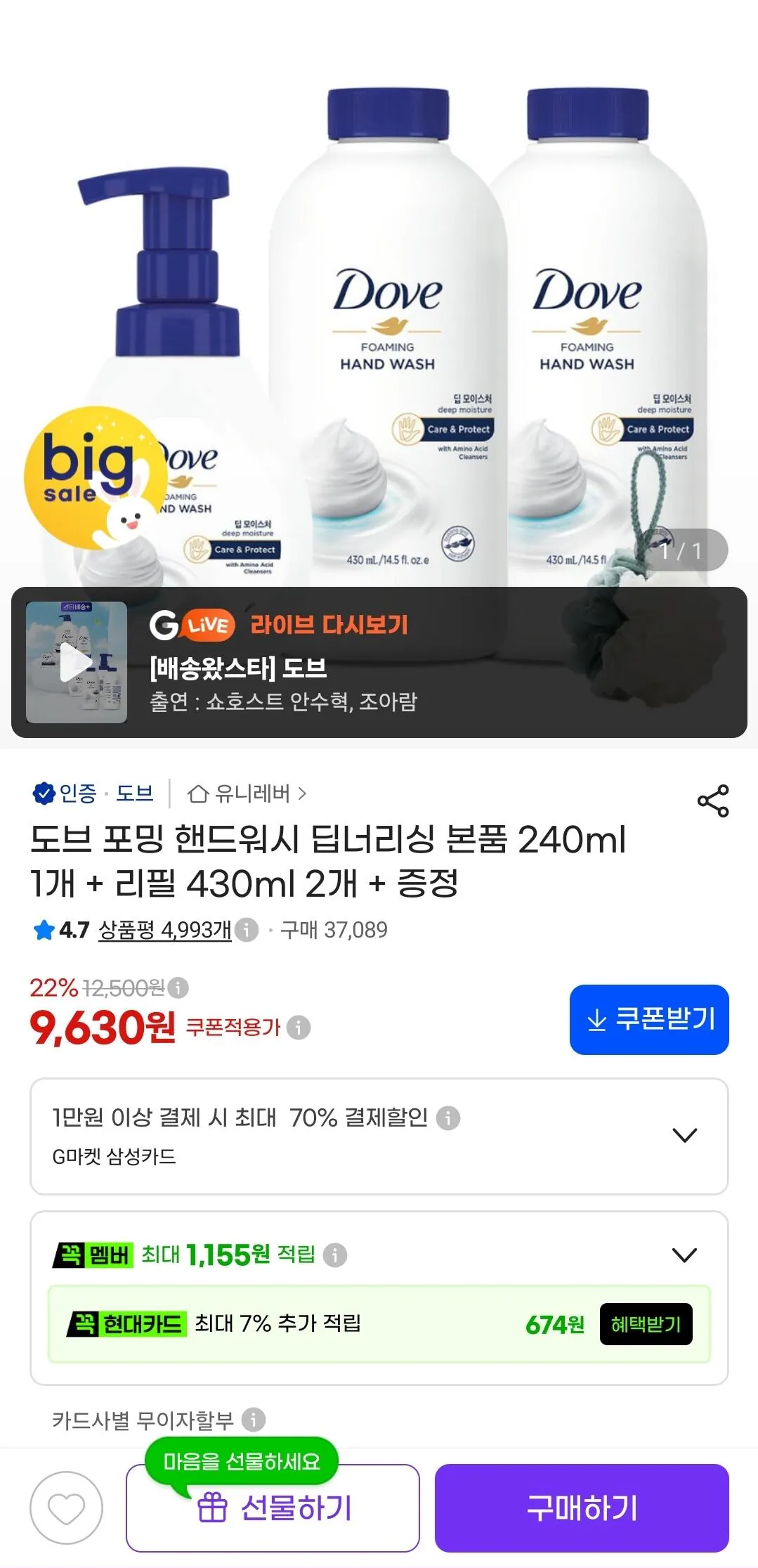
Task: View the 상품평 4,993개 reviews
Action: [x=164, y=930]
